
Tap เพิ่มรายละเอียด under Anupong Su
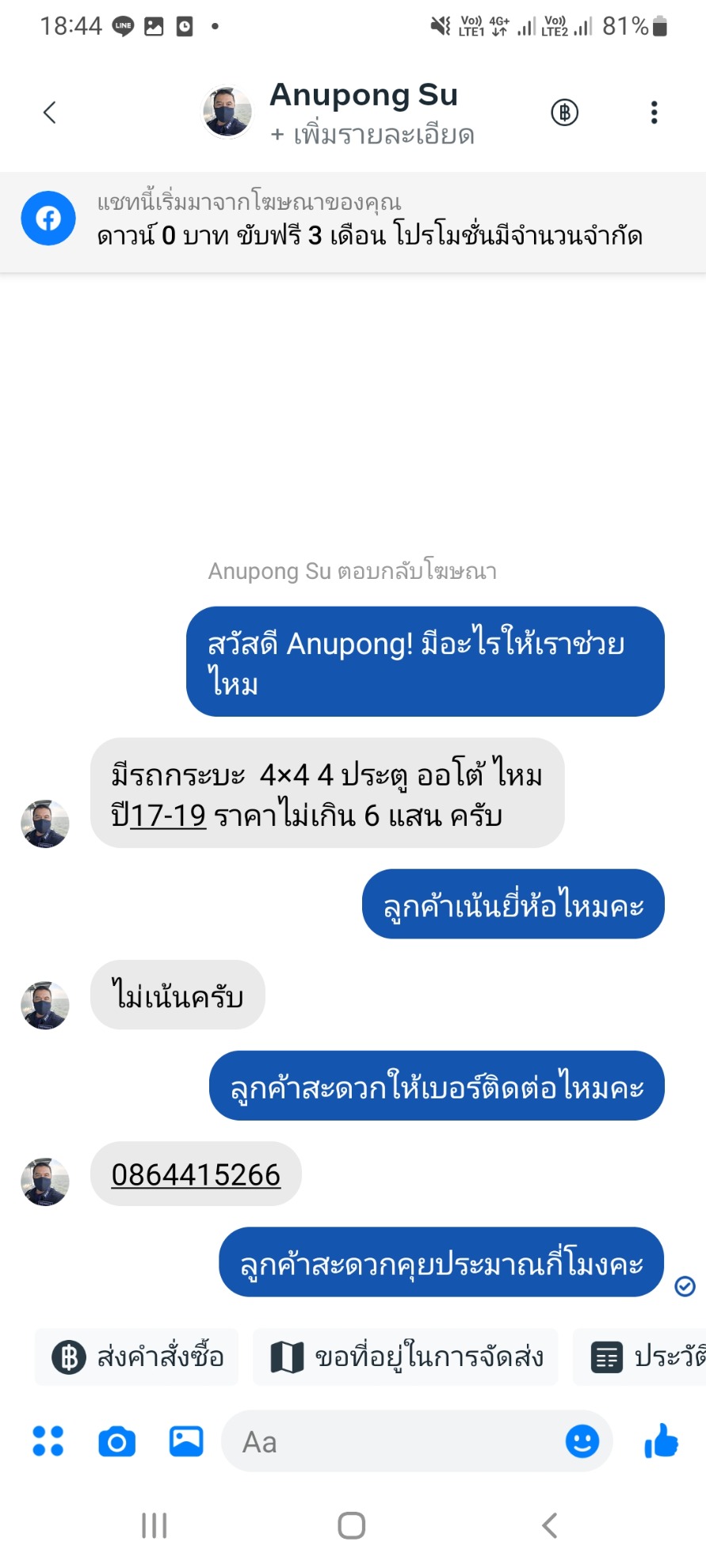372,135
